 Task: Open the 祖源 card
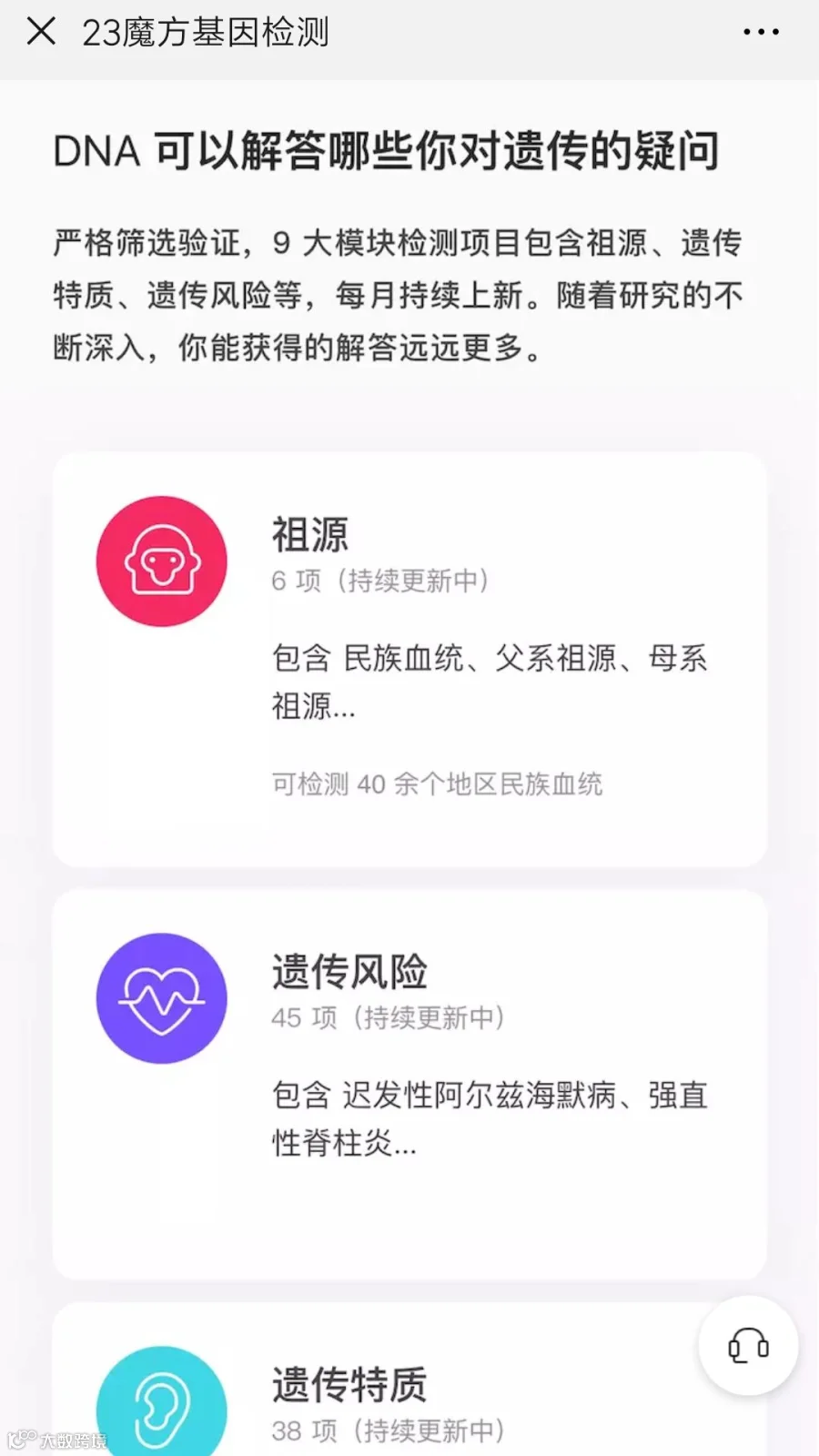tap(409, 660)
